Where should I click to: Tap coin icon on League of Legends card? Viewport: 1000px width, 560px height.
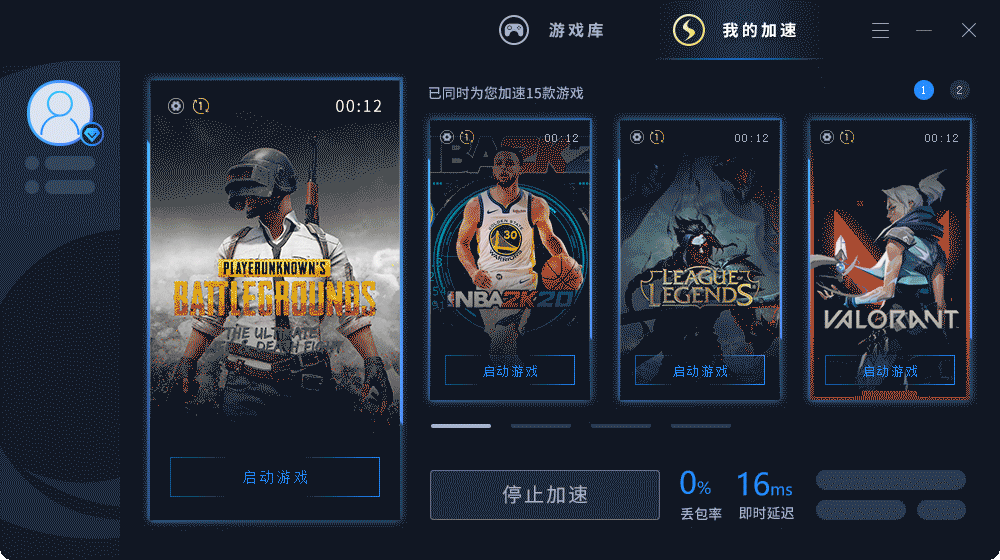657,137
